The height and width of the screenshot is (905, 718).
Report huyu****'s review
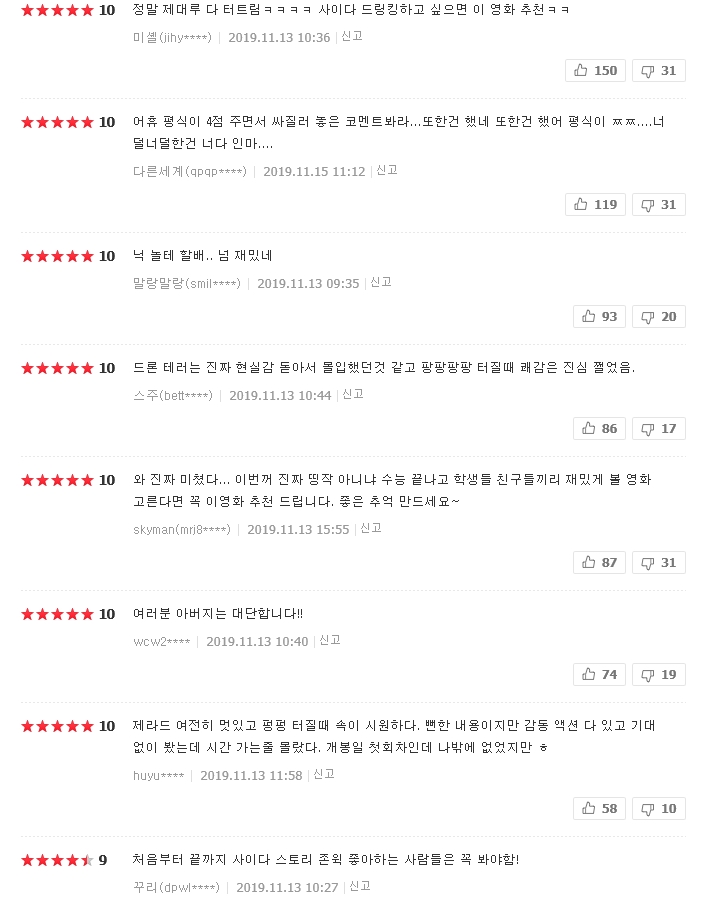323,774
